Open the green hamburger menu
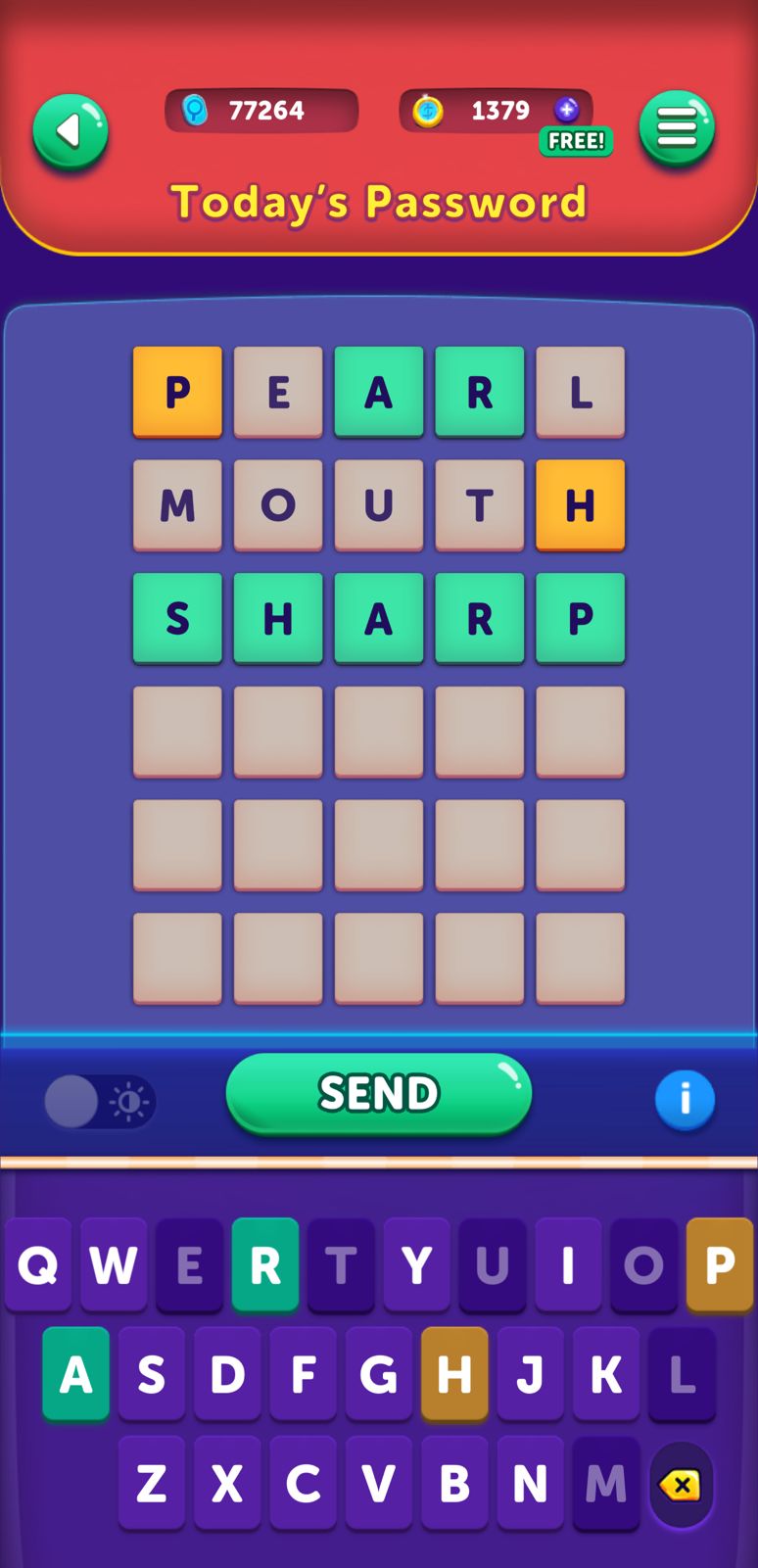 (x=677, y=128)
